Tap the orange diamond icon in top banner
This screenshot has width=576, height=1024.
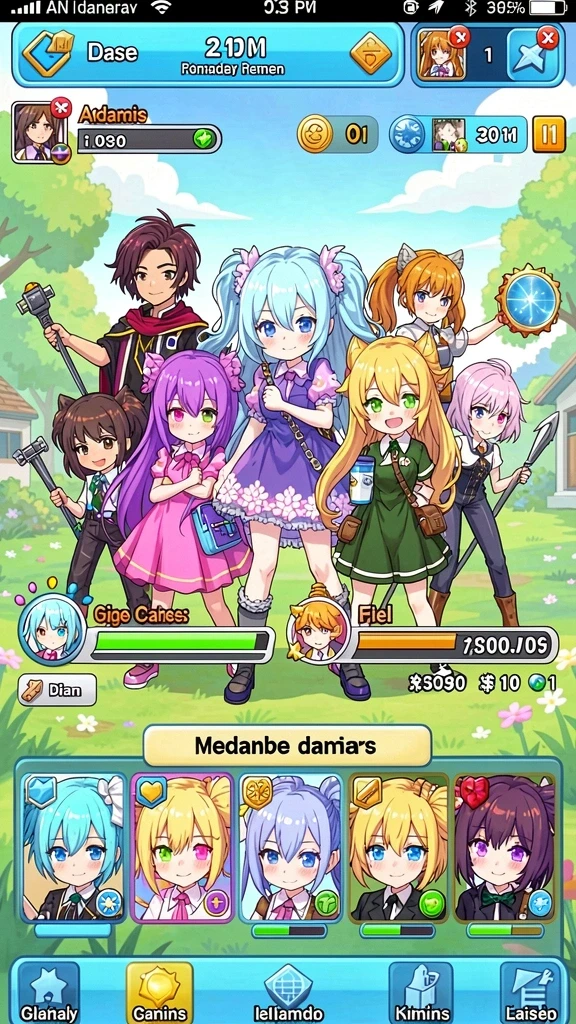coord(371,53)
